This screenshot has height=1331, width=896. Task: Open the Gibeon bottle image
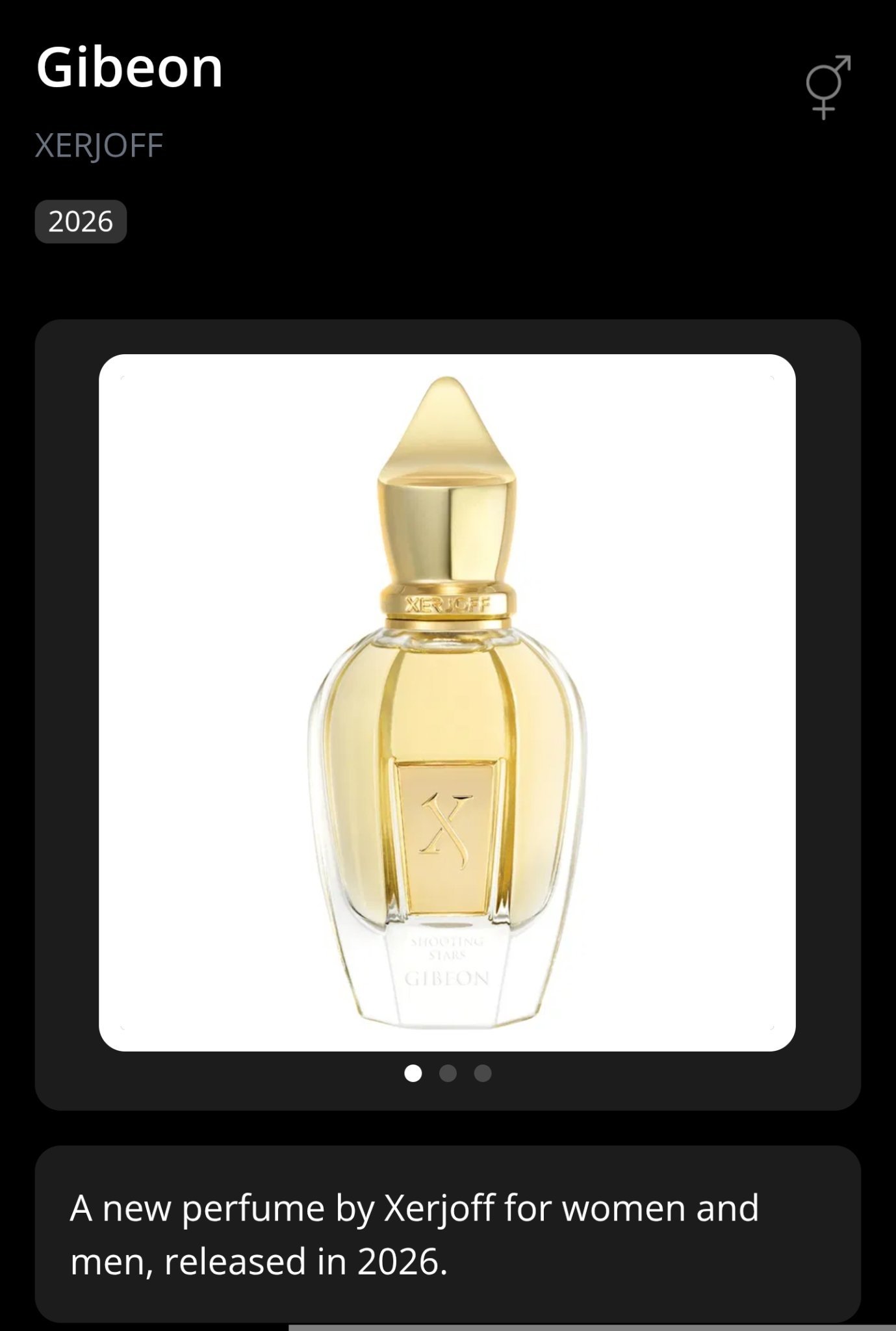pyautogui.click(x=447, y=702)
